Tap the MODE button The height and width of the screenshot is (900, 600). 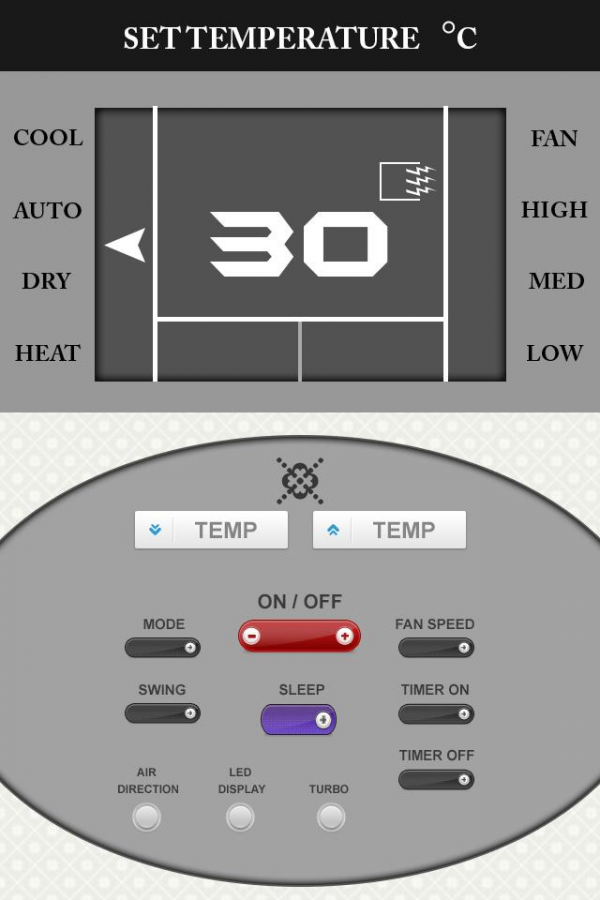163,648
